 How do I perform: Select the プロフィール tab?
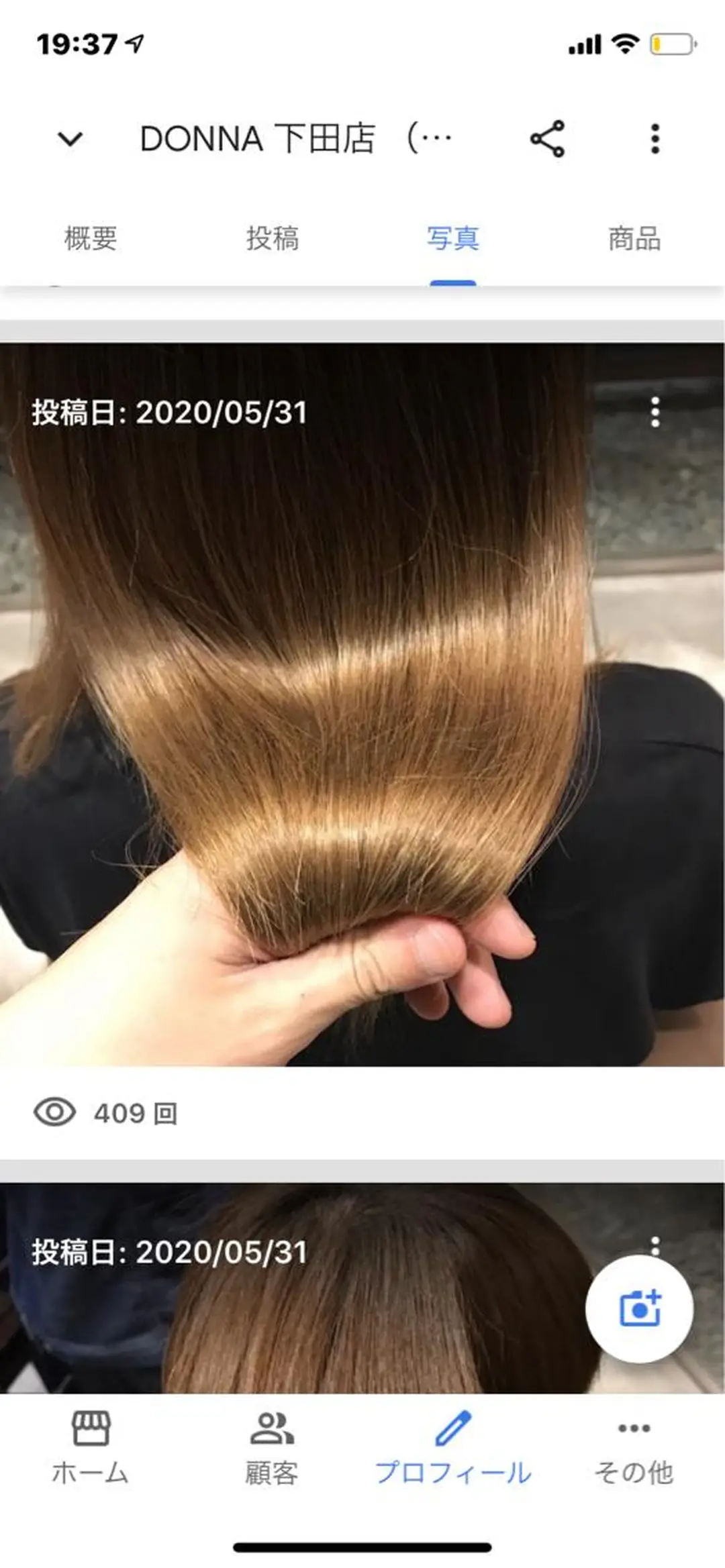click(x=453, y=1447)
